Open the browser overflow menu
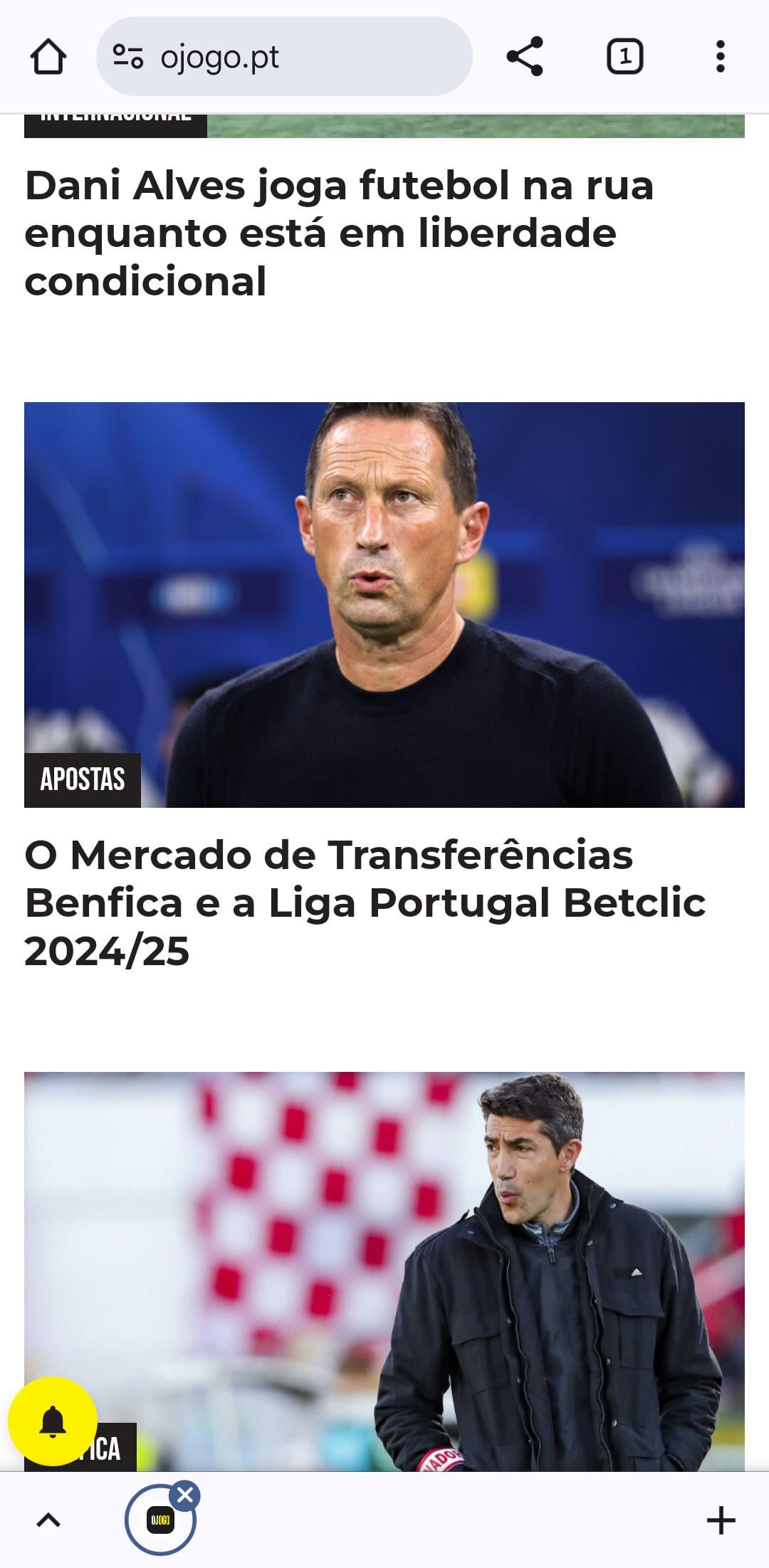Viewport: 769px width, 1568px height. (x=720, y=57)
